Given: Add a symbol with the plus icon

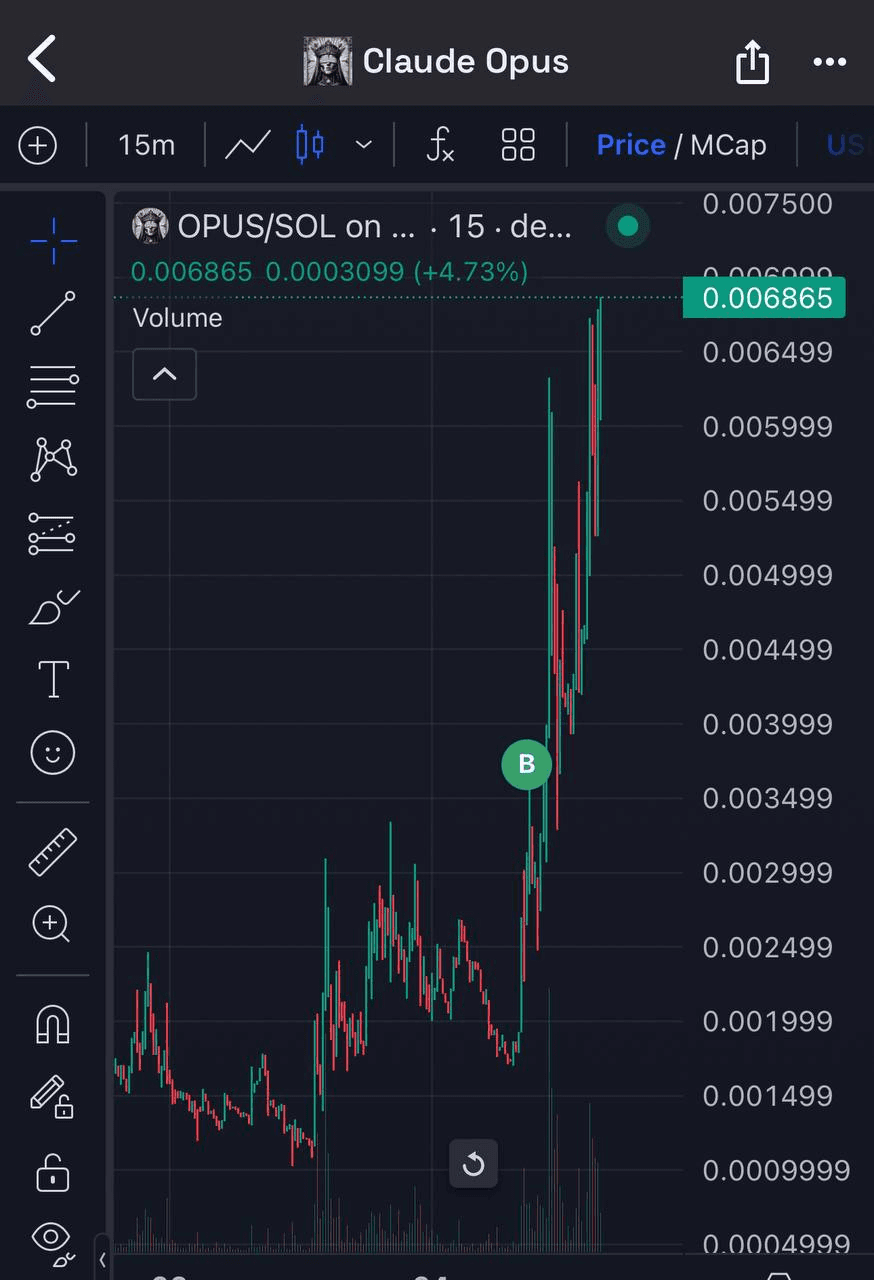Looking at the screenshot, I should (x=37, y=145).
